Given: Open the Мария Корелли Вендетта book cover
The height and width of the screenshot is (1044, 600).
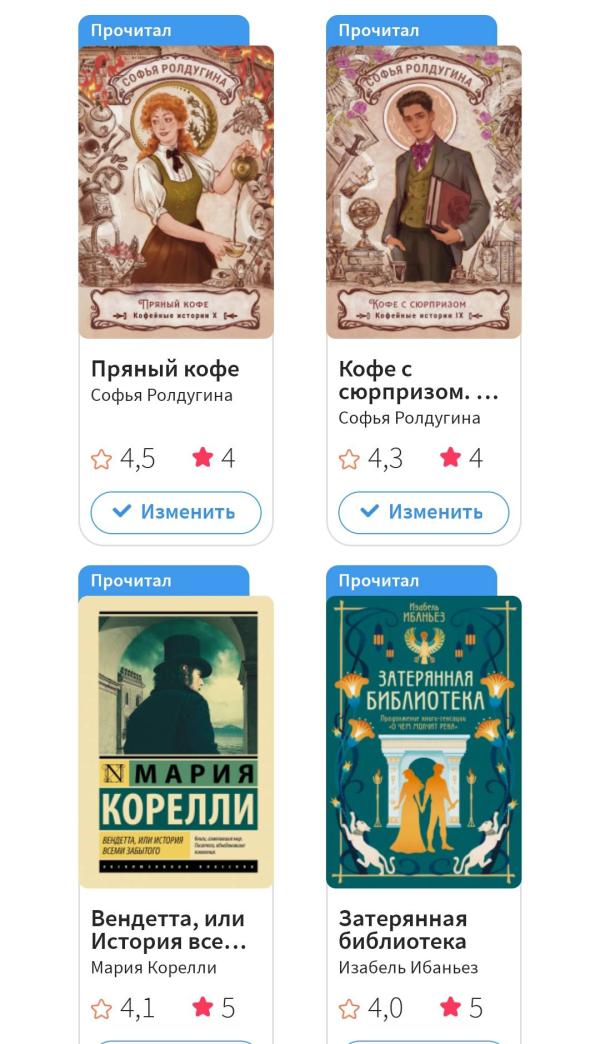Looking at the screenshot, I should 176,742.
